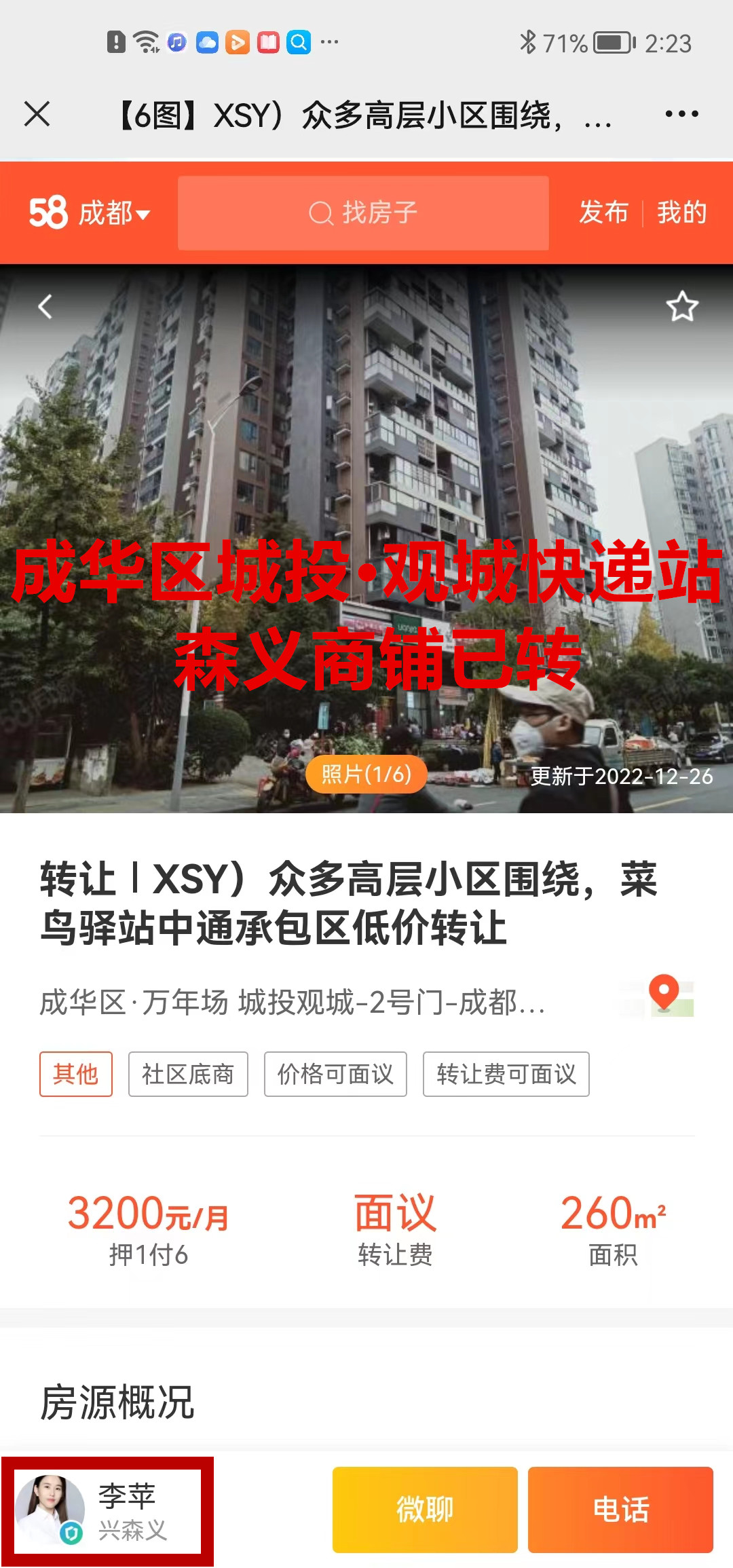
Task: Go back using the arrow on photo
Action: [x=45, y=307]
